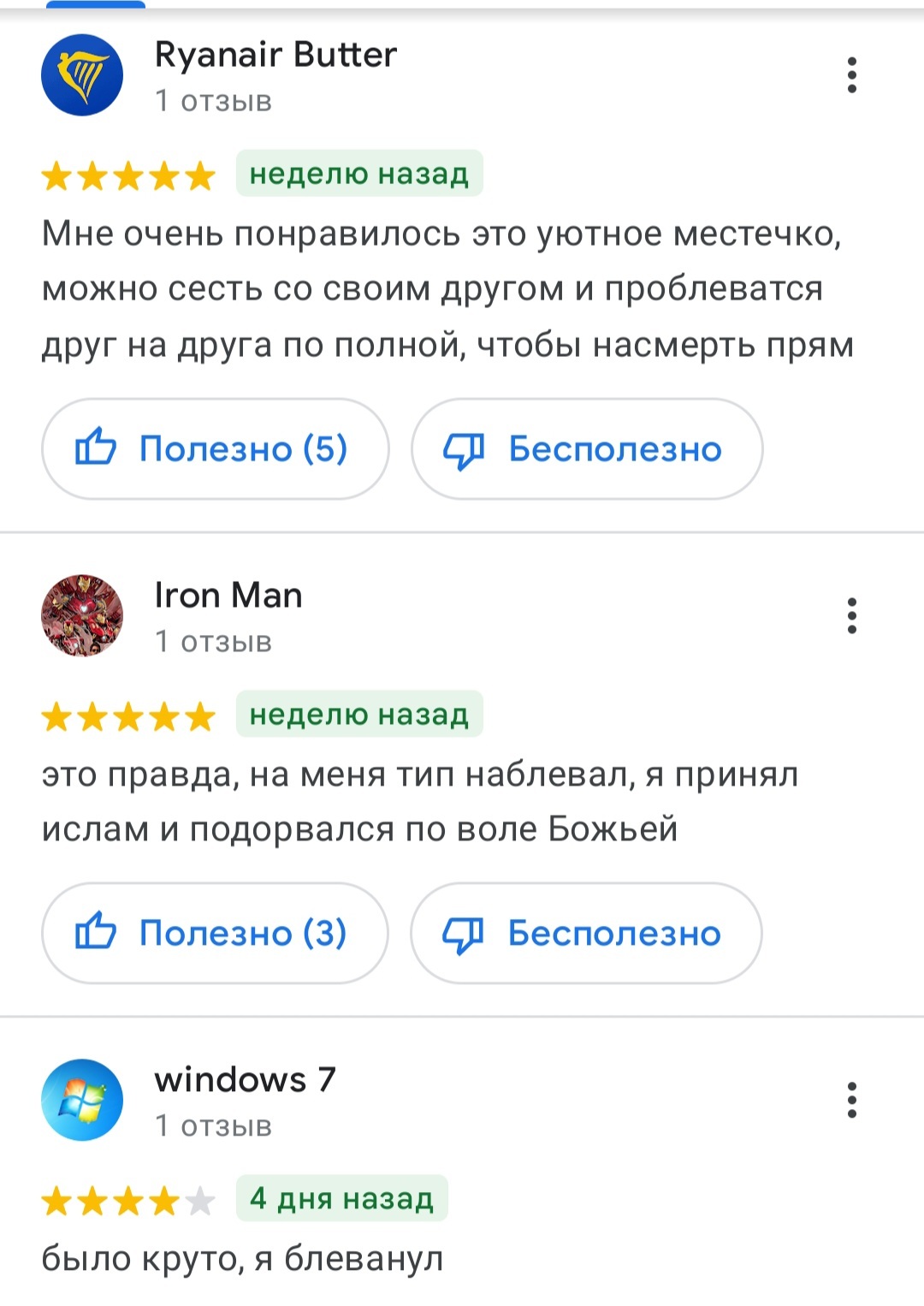Open Iron Man's profile avatar

[82, 615]
